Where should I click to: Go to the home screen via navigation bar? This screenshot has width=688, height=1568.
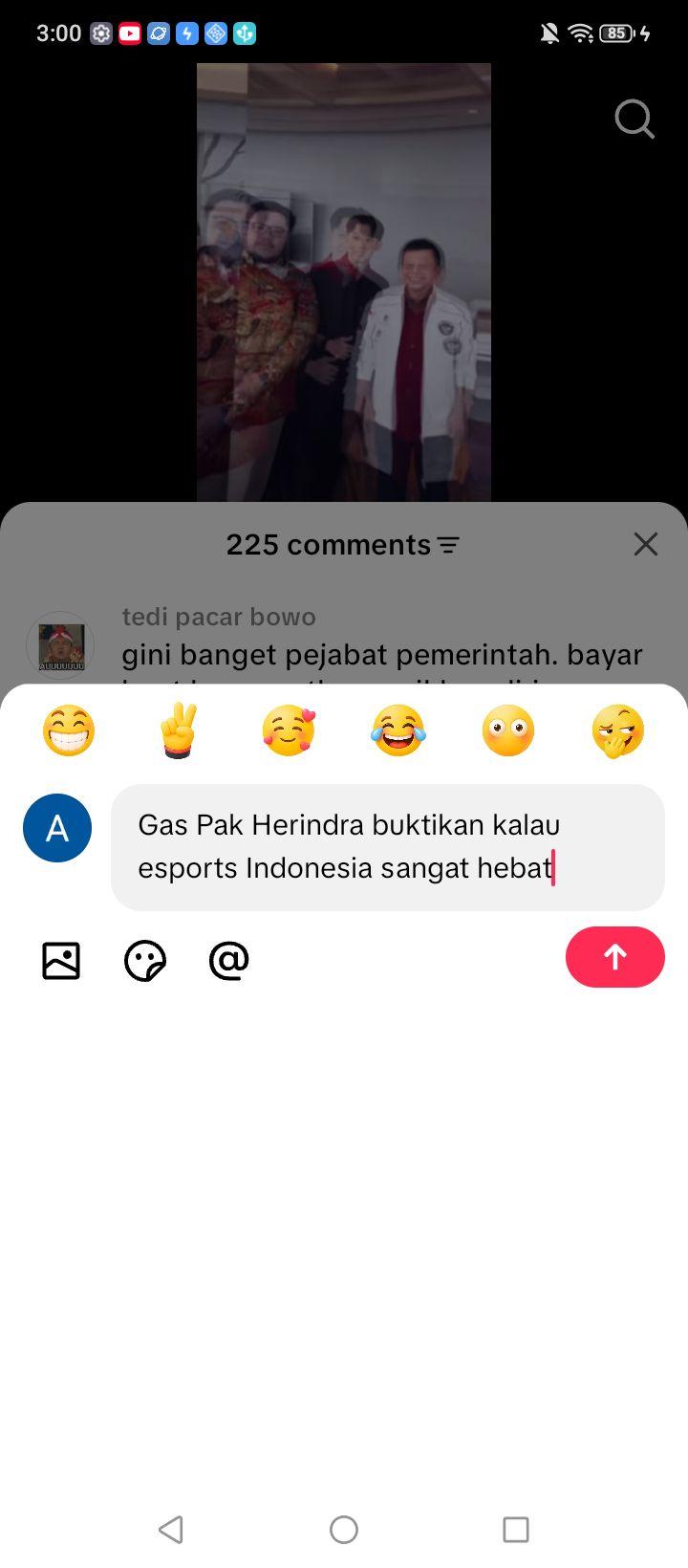point(344,1529)
